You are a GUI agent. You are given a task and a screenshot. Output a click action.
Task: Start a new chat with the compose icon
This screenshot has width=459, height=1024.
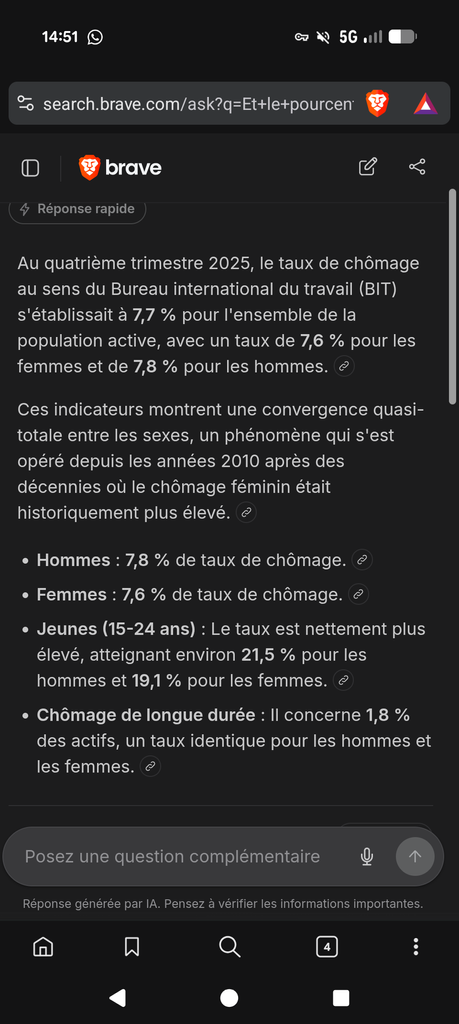coord(368,167)
